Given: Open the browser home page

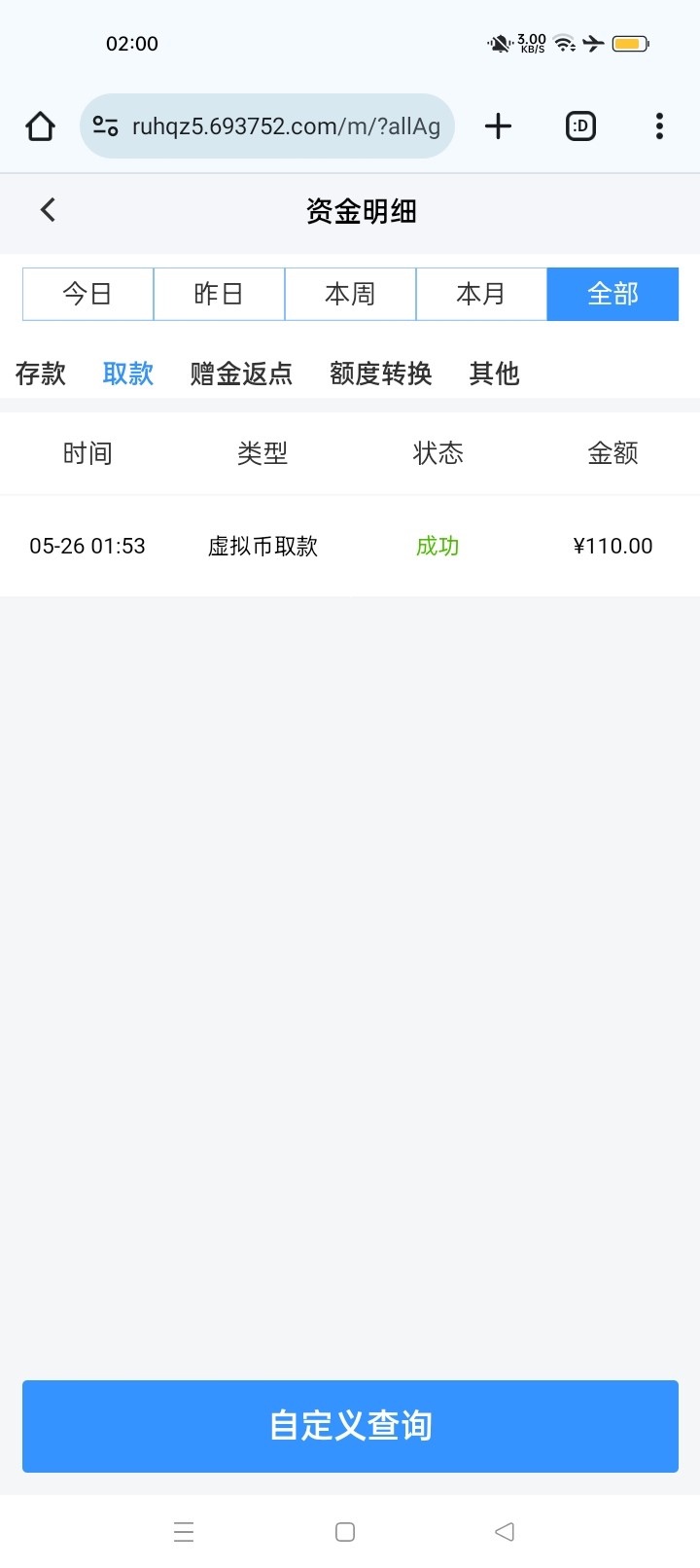Looking at the screenshot, I should click(40, 126).
